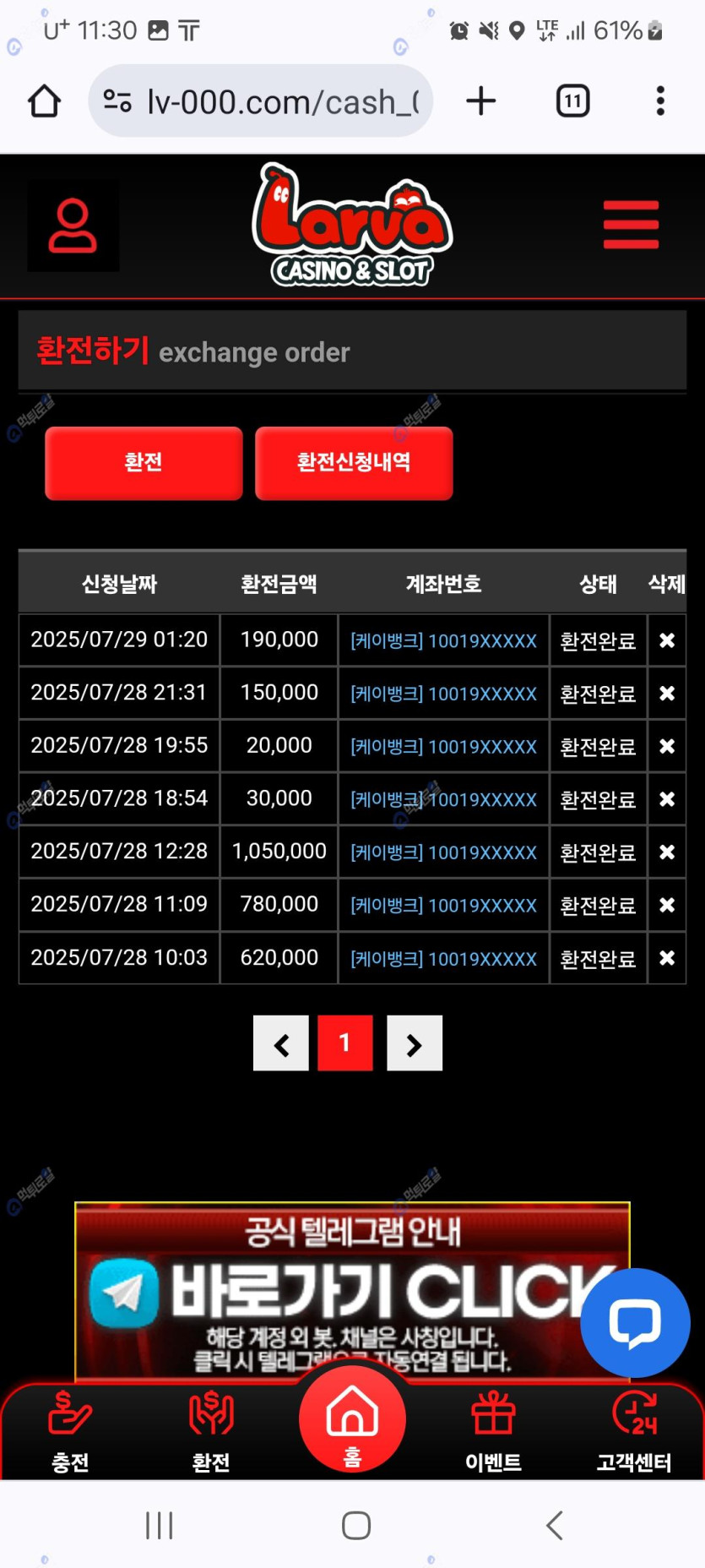Screen dimensions: 705x1568
Task: Delete the 2025/07/29 01:20 exchange record
Action: point(667,640)
